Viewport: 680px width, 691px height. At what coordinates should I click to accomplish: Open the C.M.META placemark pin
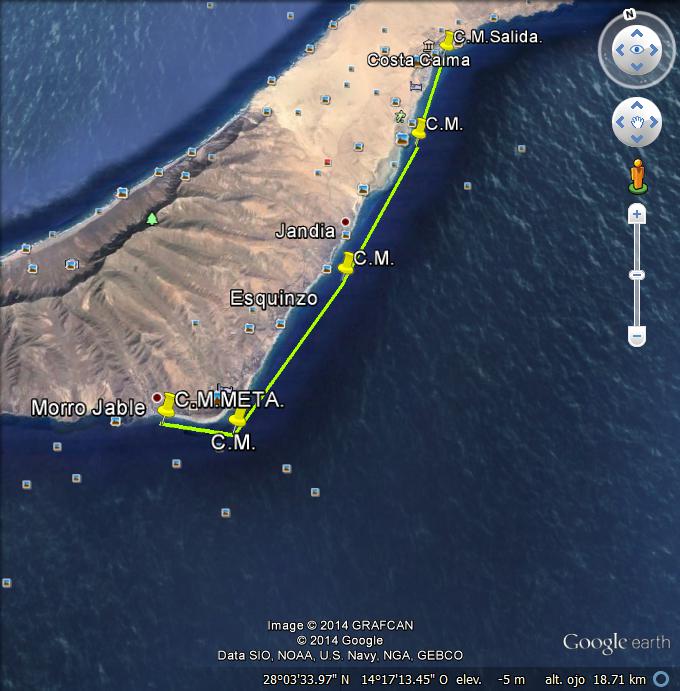click(167, 404)
